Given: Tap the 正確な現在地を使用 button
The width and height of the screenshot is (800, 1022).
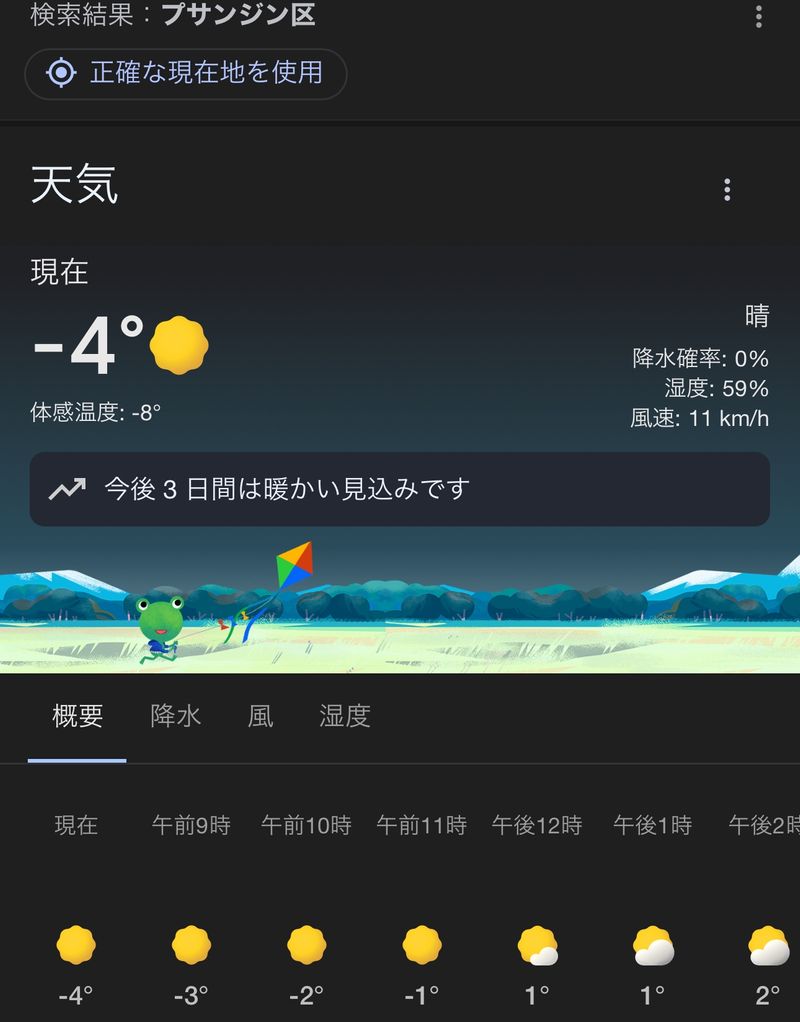Looking at the screenshot, I should pos(186,73).
